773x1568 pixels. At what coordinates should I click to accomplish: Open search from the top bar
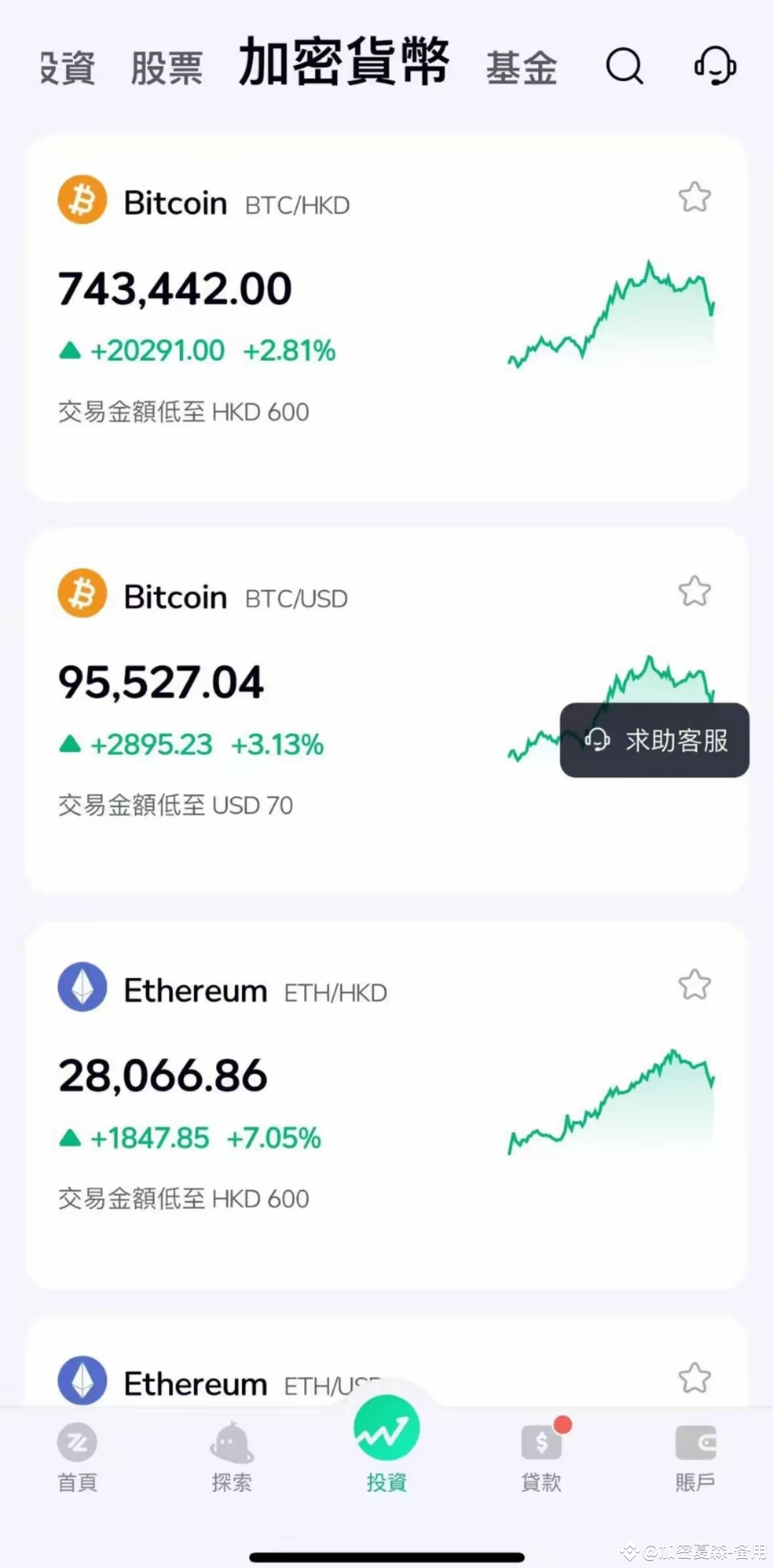coord(623,66)
